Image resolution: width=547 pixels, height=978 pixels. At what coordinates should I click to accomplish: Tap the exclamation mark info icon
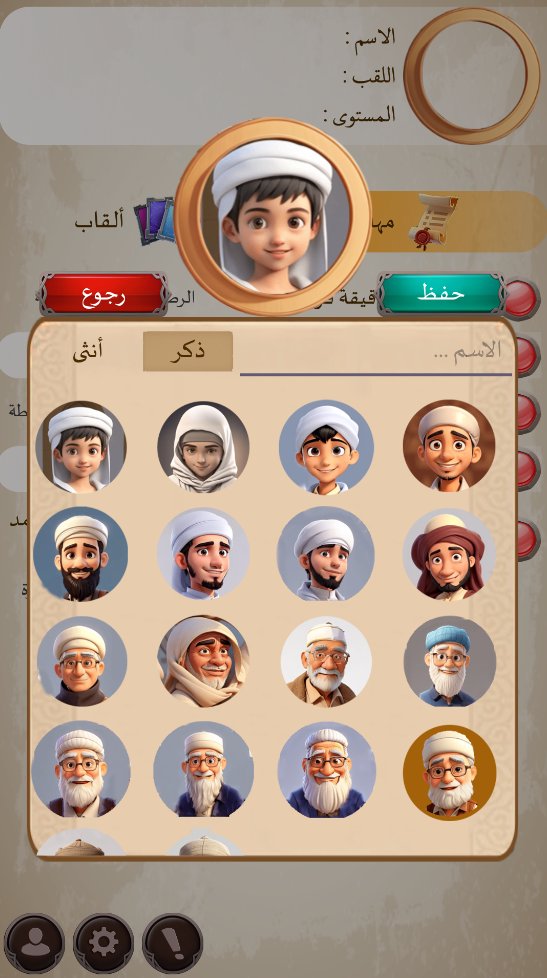[x=172, y=944]
